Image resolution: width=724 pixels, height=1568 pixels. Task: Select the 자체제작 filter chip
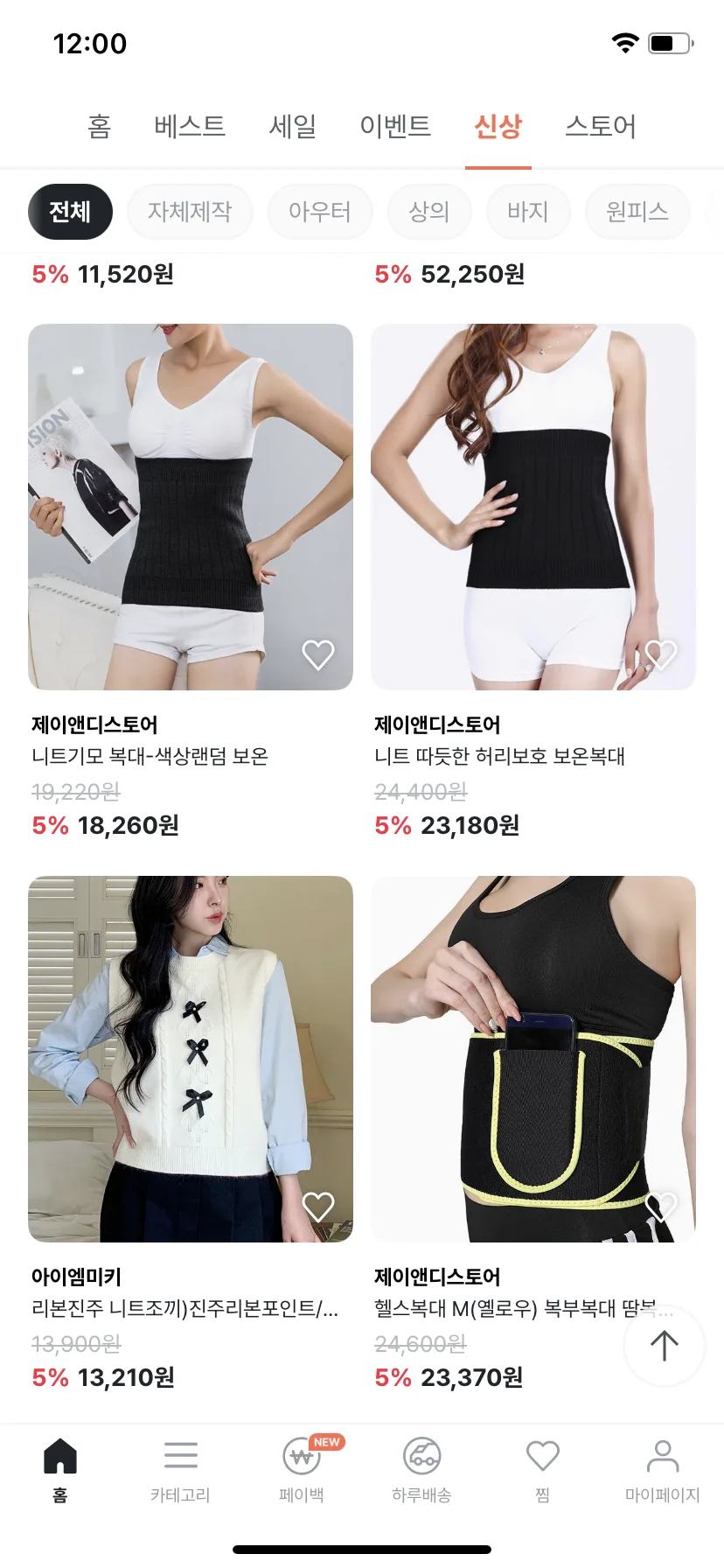pos(190,212)
